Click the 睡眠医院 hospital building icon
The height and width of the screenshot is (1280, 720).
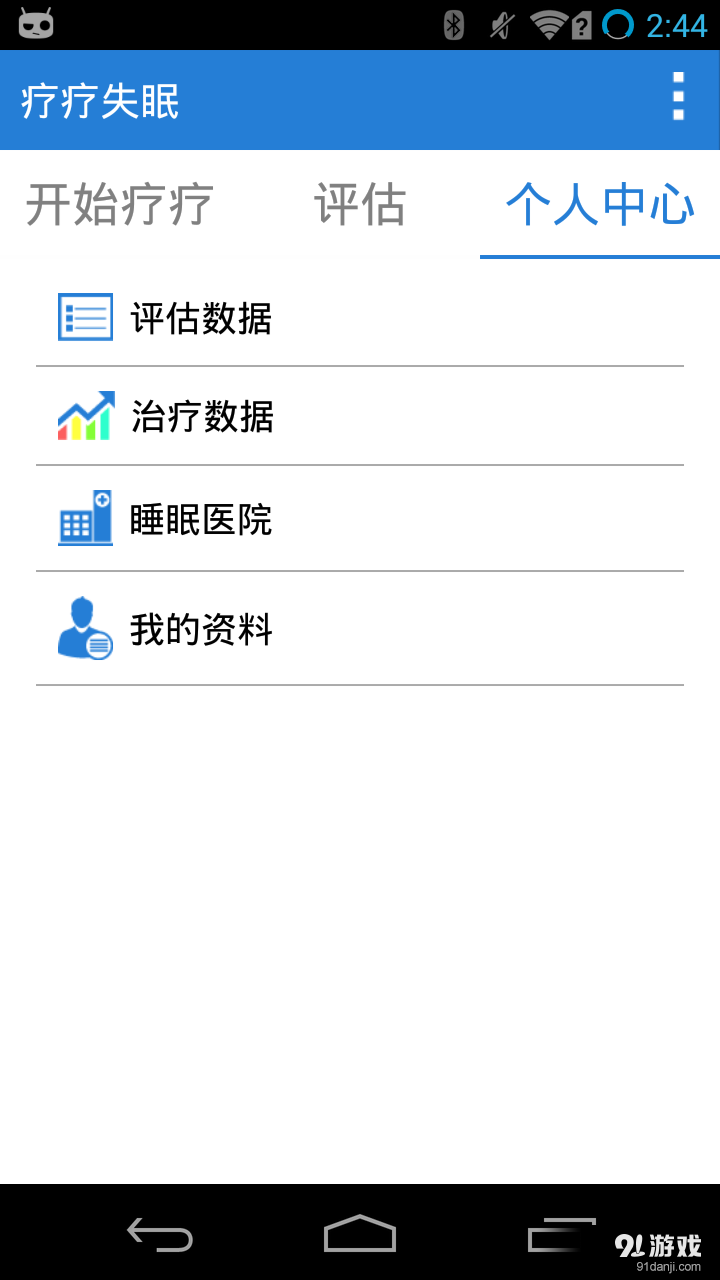point(84,518)
